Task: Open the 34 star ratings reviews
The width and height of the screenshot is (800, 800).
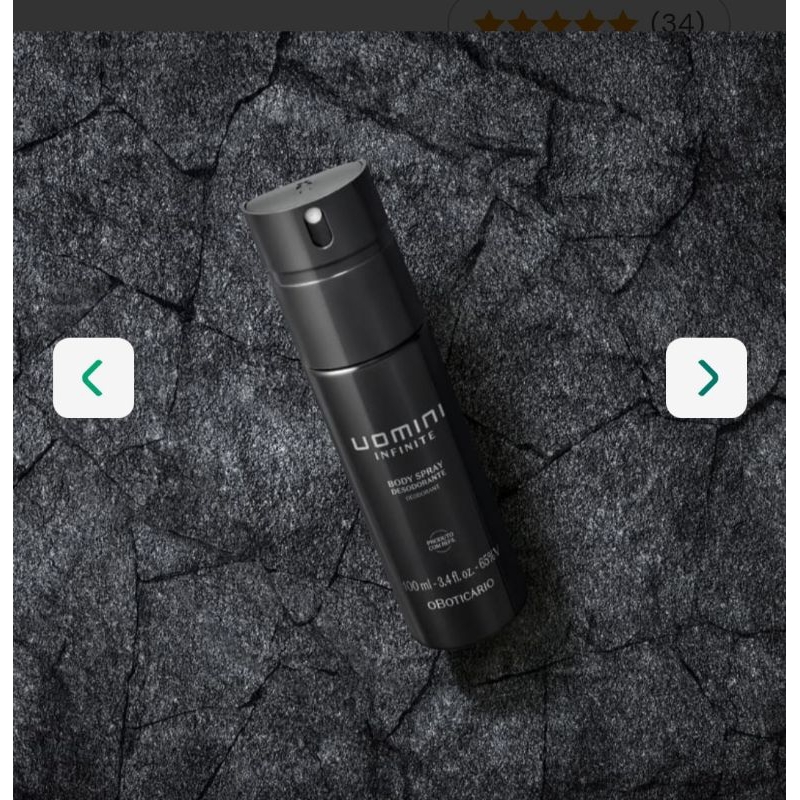Action: 589,20
